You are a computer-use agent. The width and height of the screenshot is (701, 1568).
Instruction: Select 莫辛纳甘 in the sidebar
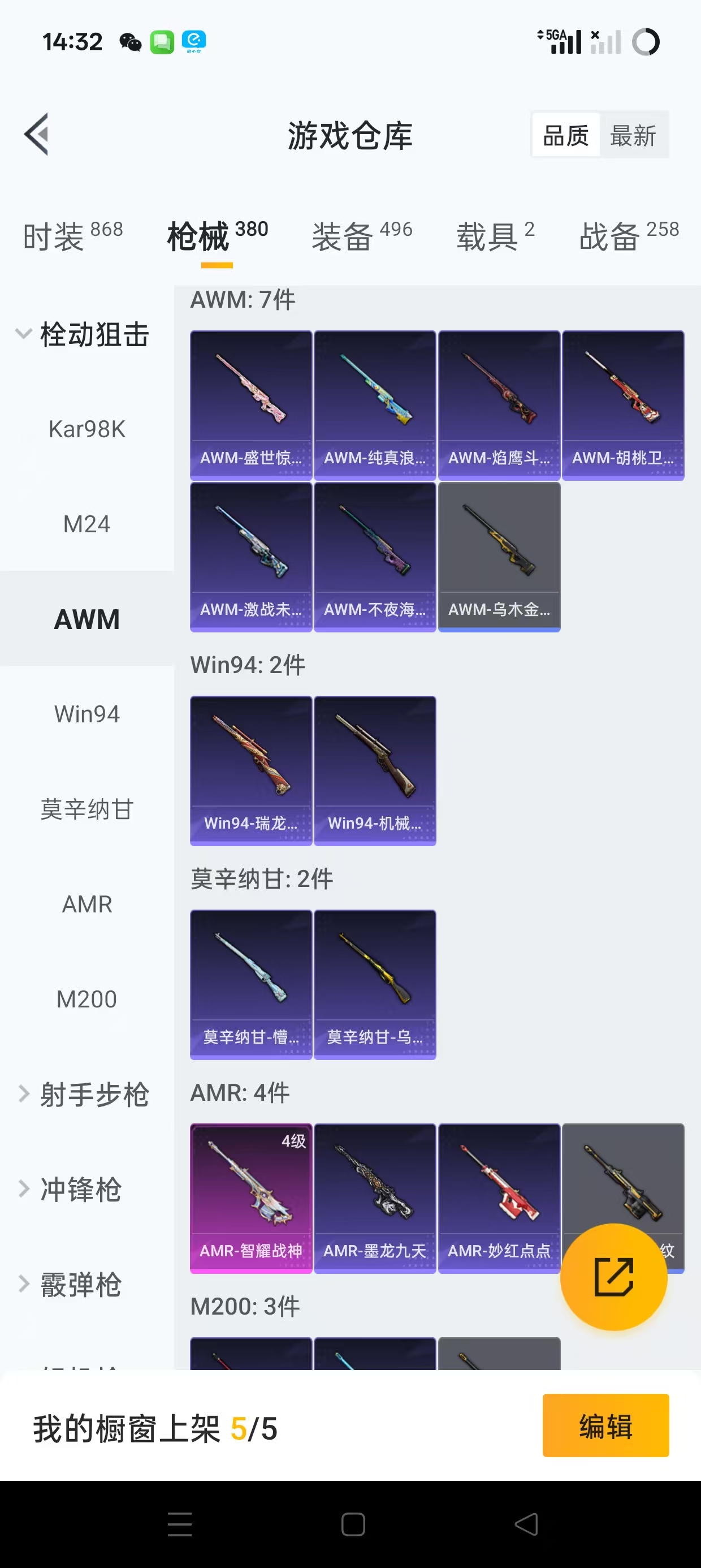(x=87, y=809)
